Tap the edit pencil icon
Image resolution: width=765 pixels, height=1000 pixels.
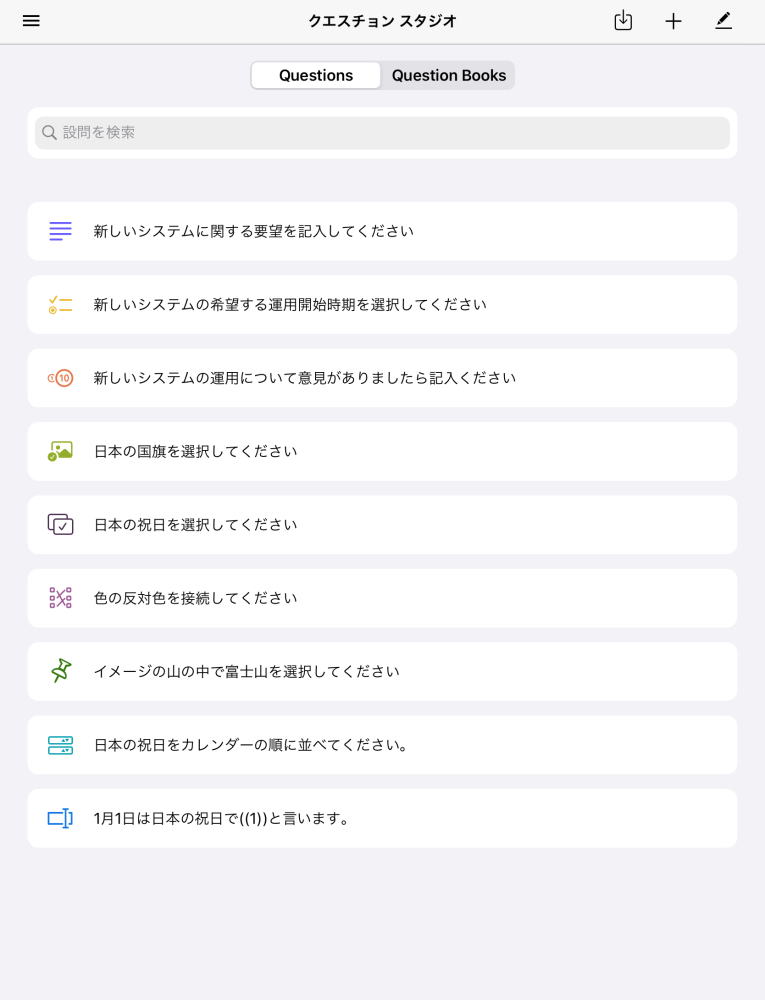click(724, 21)
